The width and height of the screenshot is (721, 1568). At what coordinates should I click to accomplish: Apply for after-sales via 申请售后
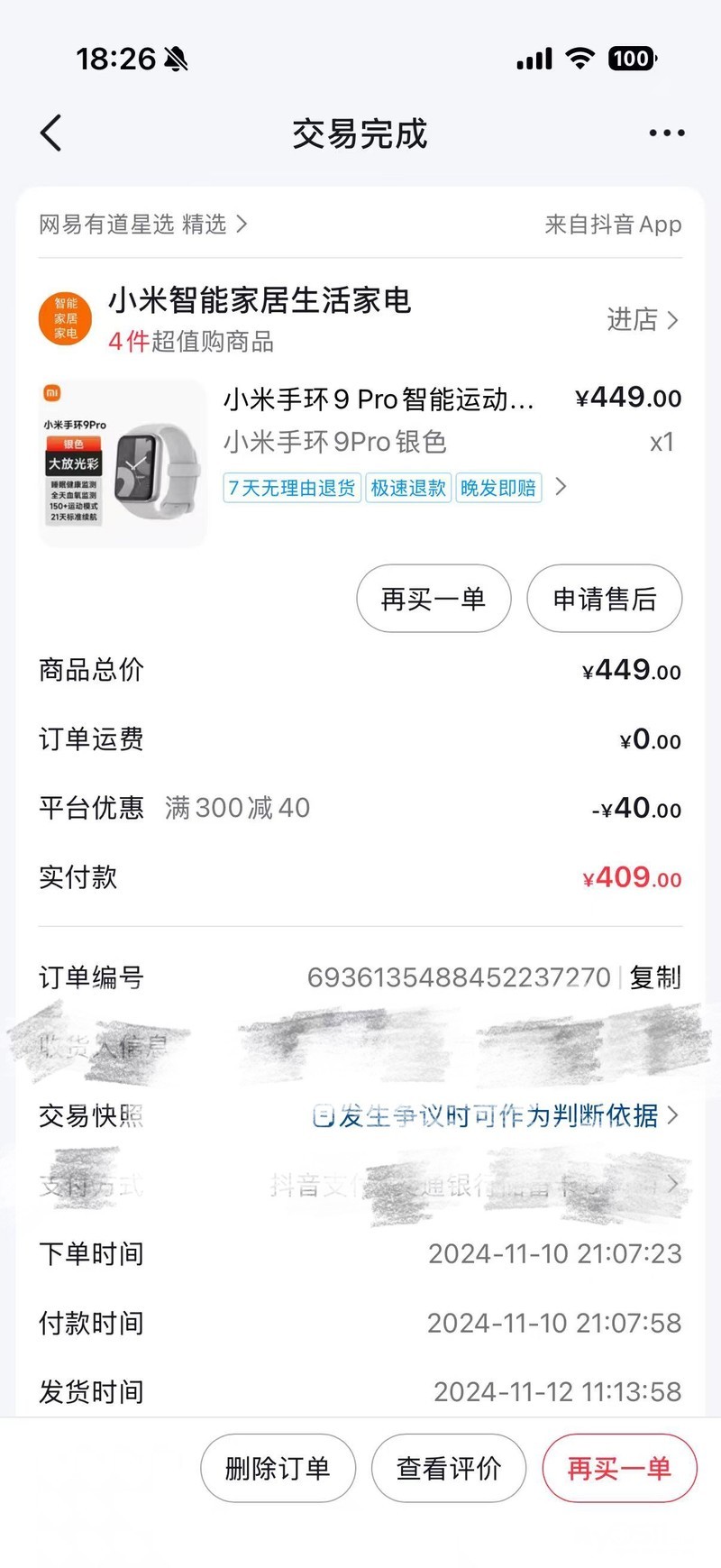click(604, 599)
